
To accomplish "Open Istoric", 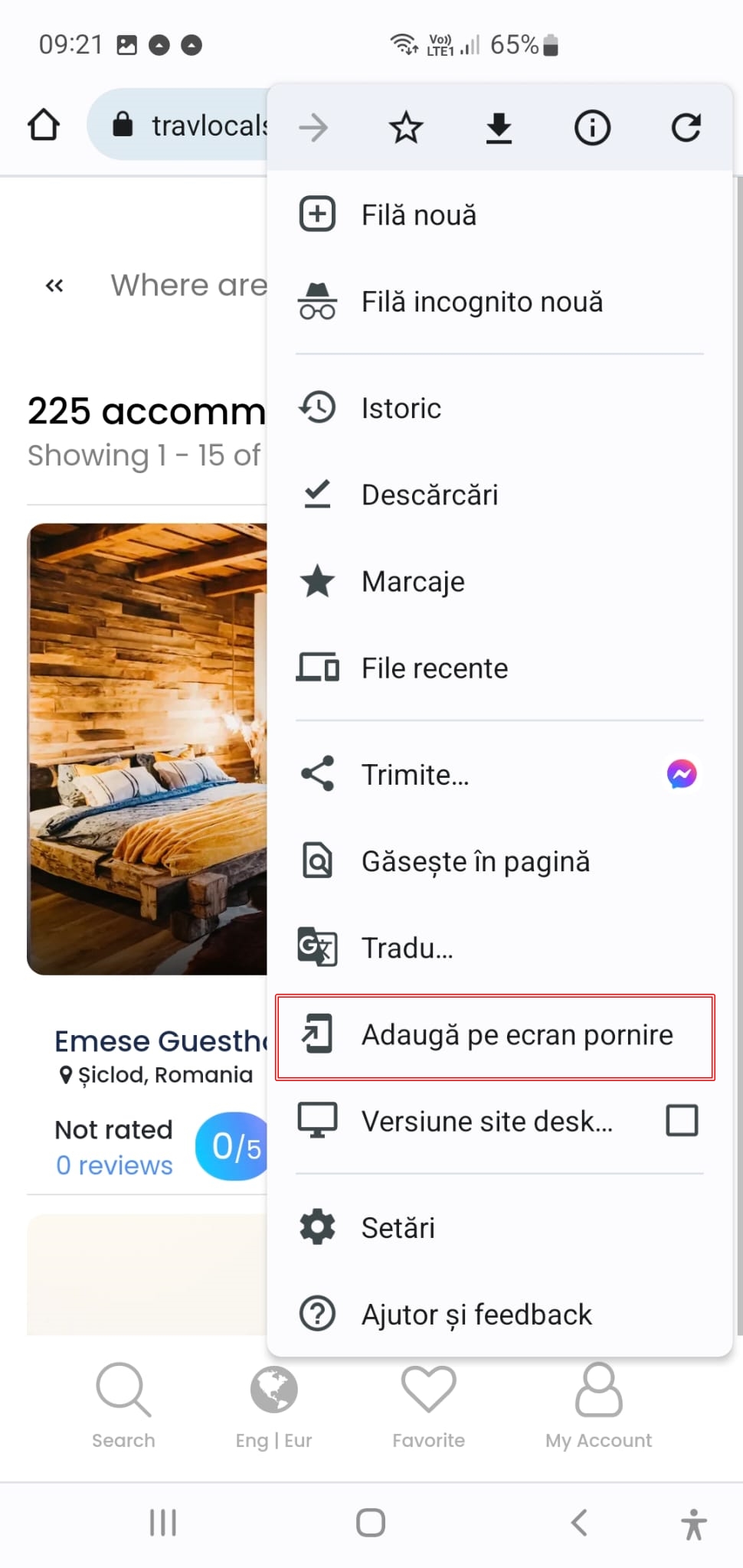I will click(x=499, y=408).
